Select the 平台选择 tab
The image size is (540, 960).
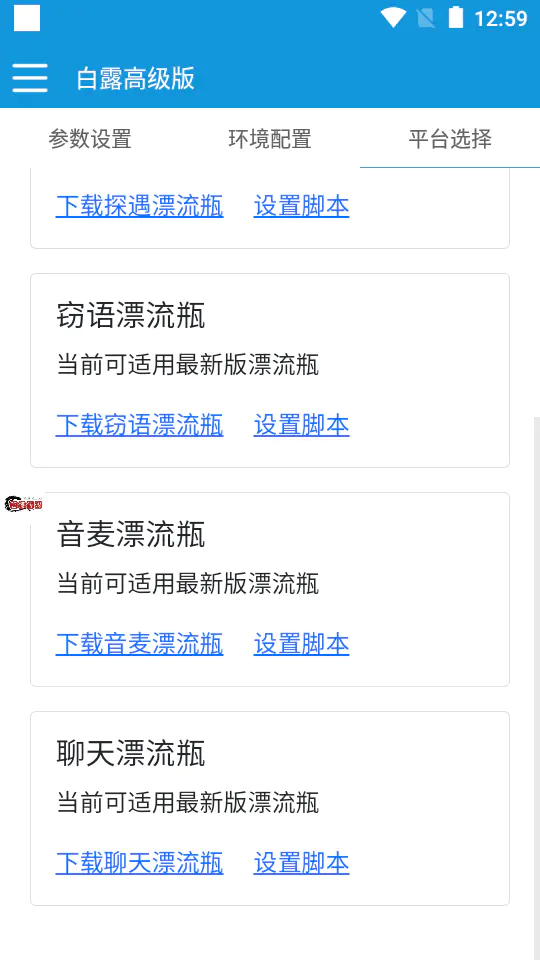click(x=450, y=139)
